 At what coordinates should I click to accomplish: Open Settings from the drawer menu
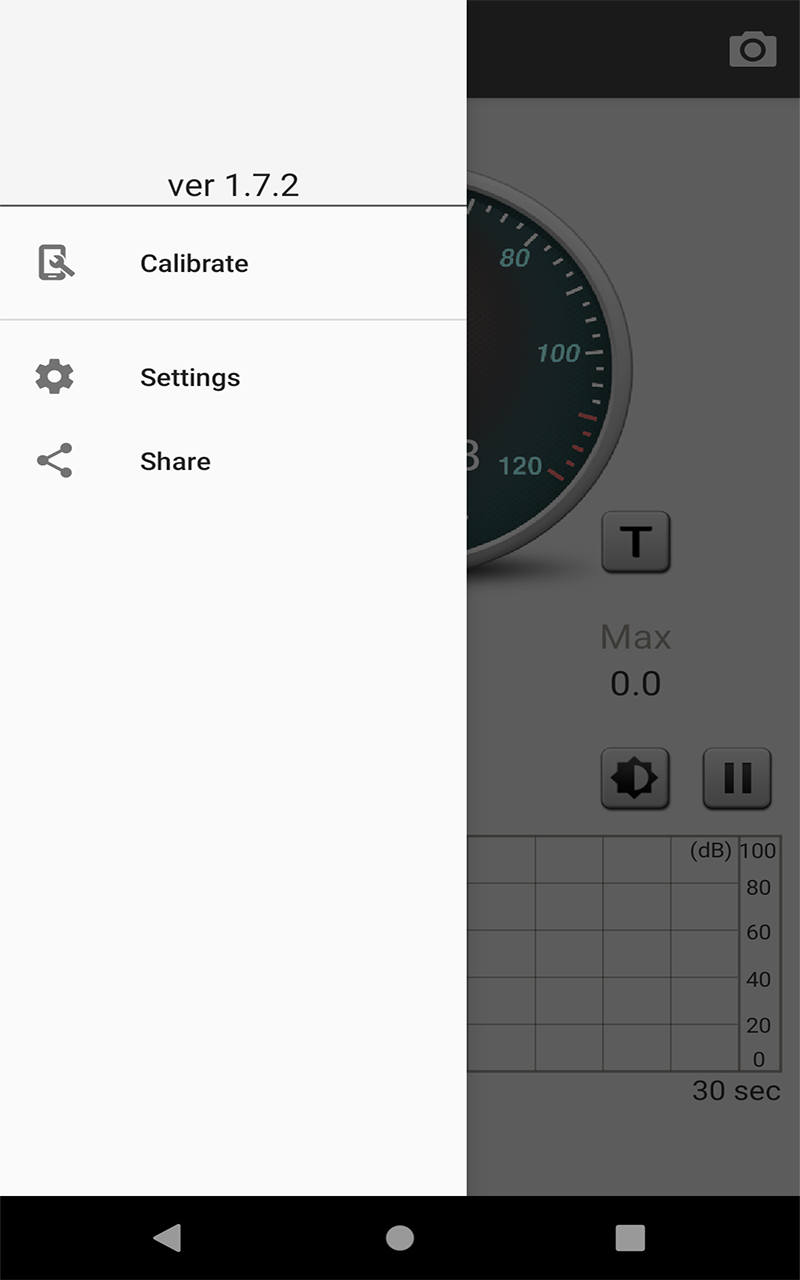click(190, 377)
